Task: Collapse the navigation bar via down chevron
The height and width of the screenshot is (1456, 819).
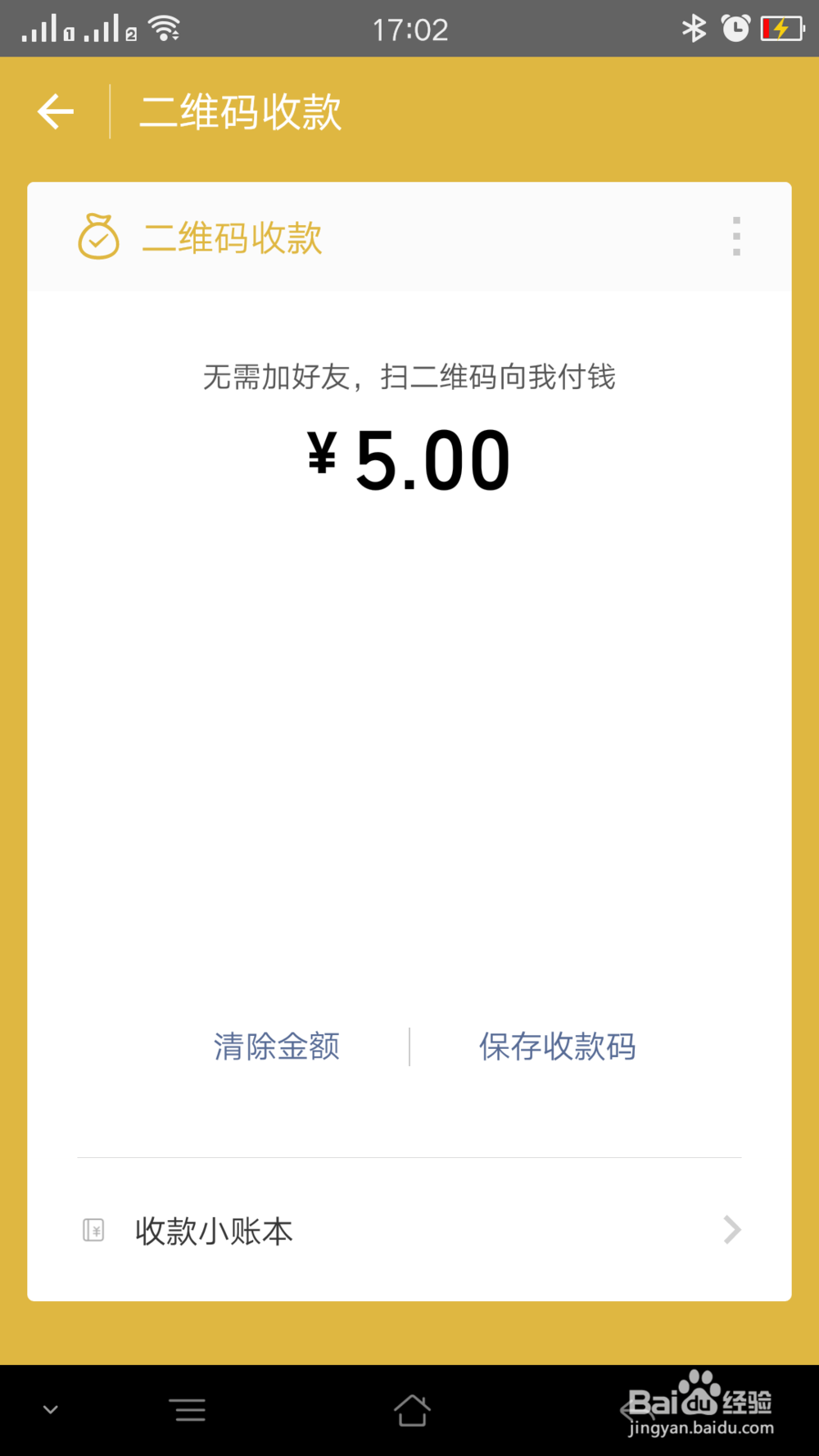Action: pos(50,1410)
